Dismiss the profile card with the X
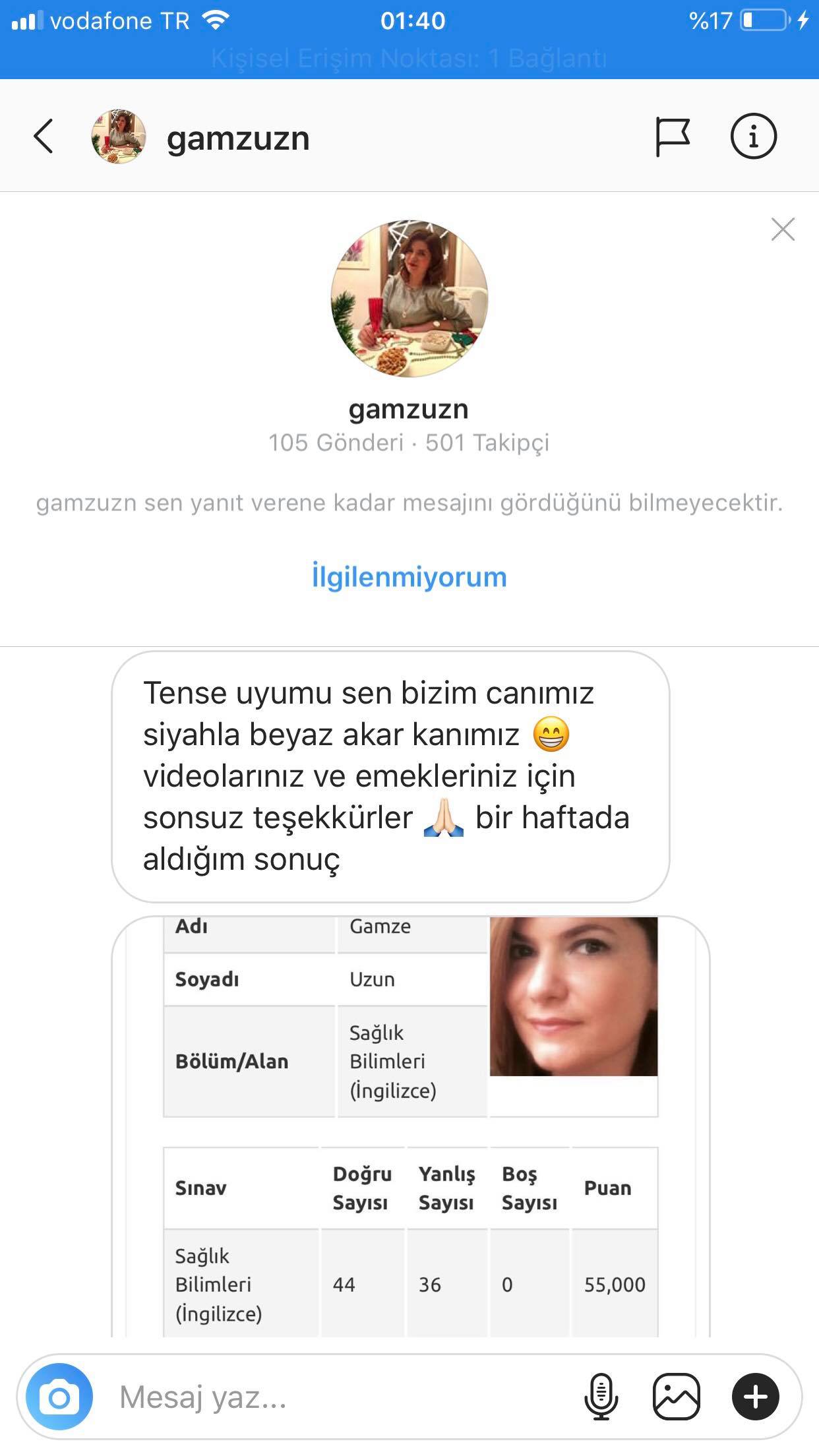Viewport: 819px width, 1456px height. tap(783, 229)
